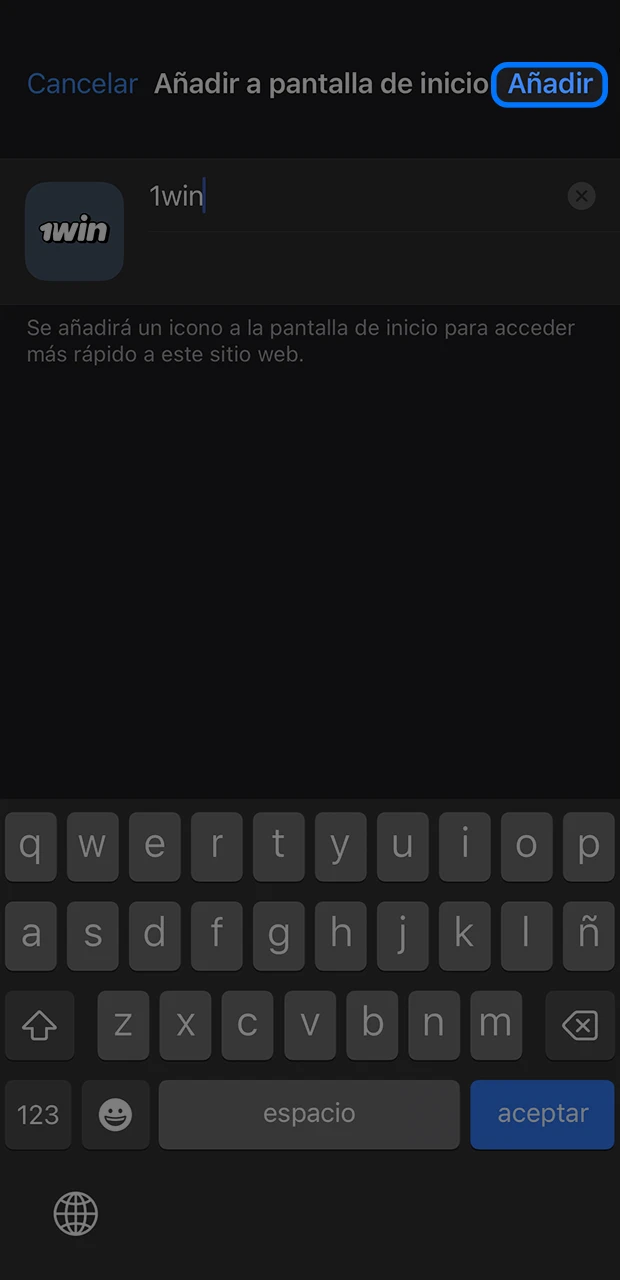620x1280 pixels.
Task: Confirm with the Añadir button
Action: pyautogui.click(x=550, y=84)
